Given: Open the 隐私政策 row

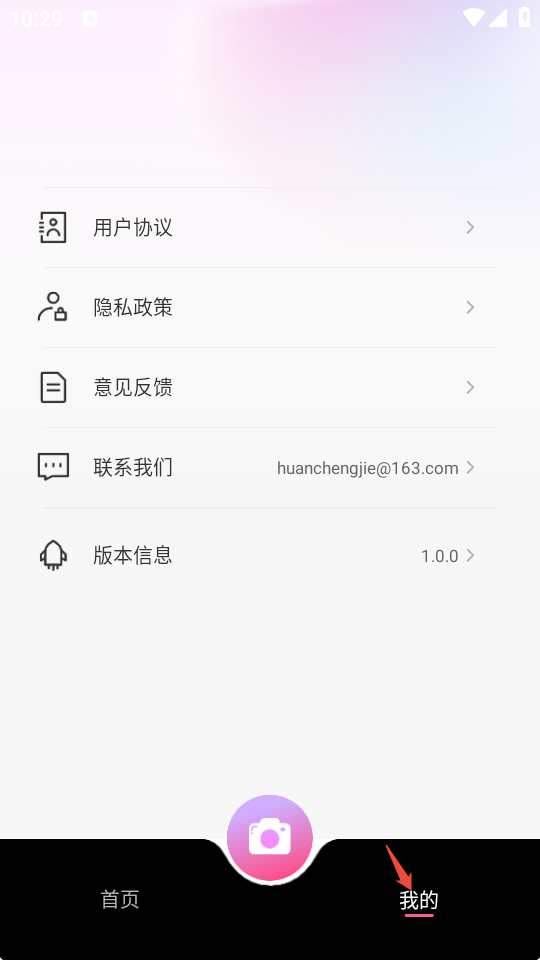Looking at the screenshot, I should point(270,307).
